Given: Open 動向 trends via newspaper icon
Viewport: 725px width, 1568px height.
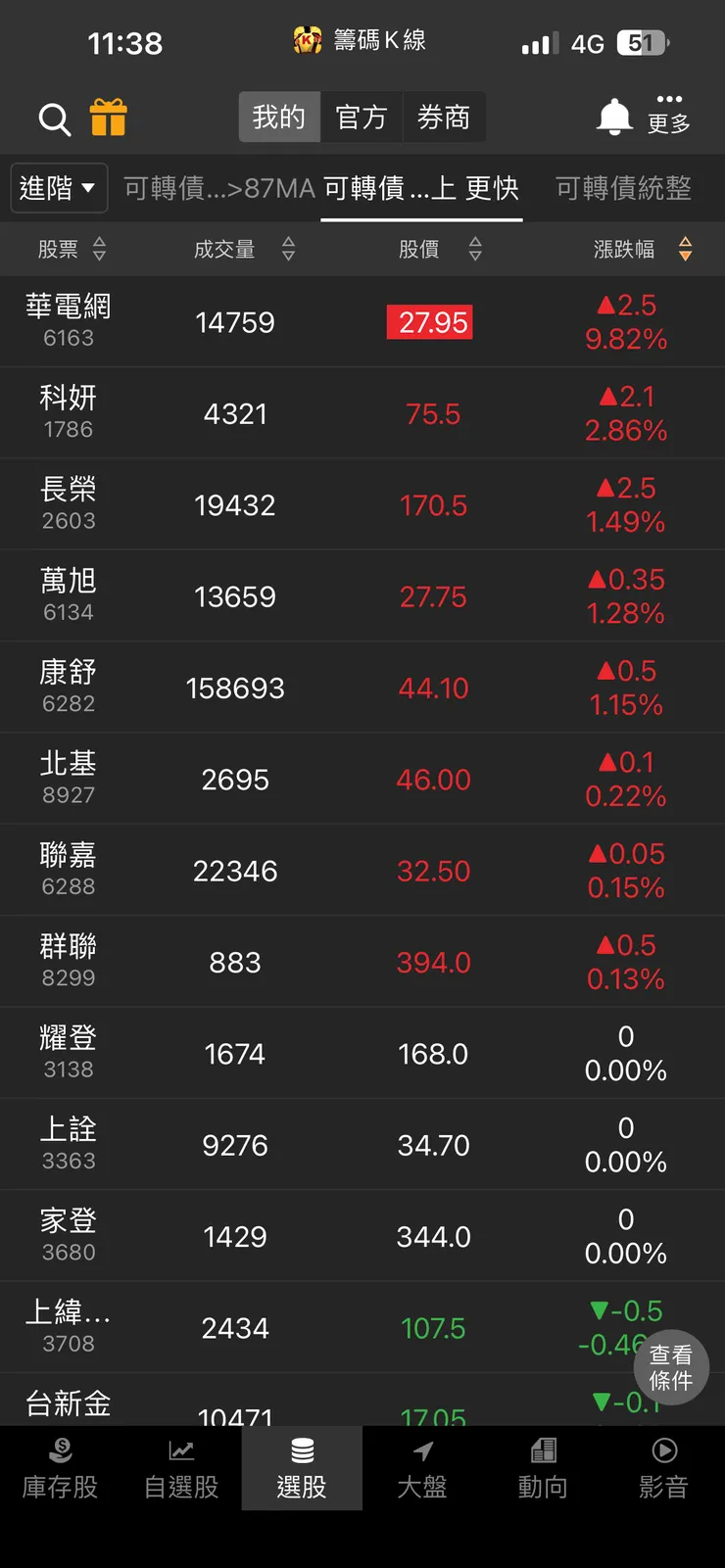Looking at the screenshot, I should point(543,1469).
